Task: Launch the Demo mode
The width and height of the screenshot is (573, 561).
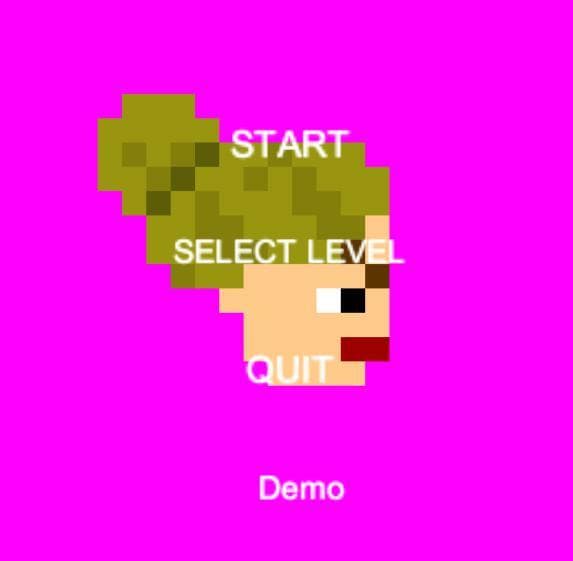Action: (301, 488)
